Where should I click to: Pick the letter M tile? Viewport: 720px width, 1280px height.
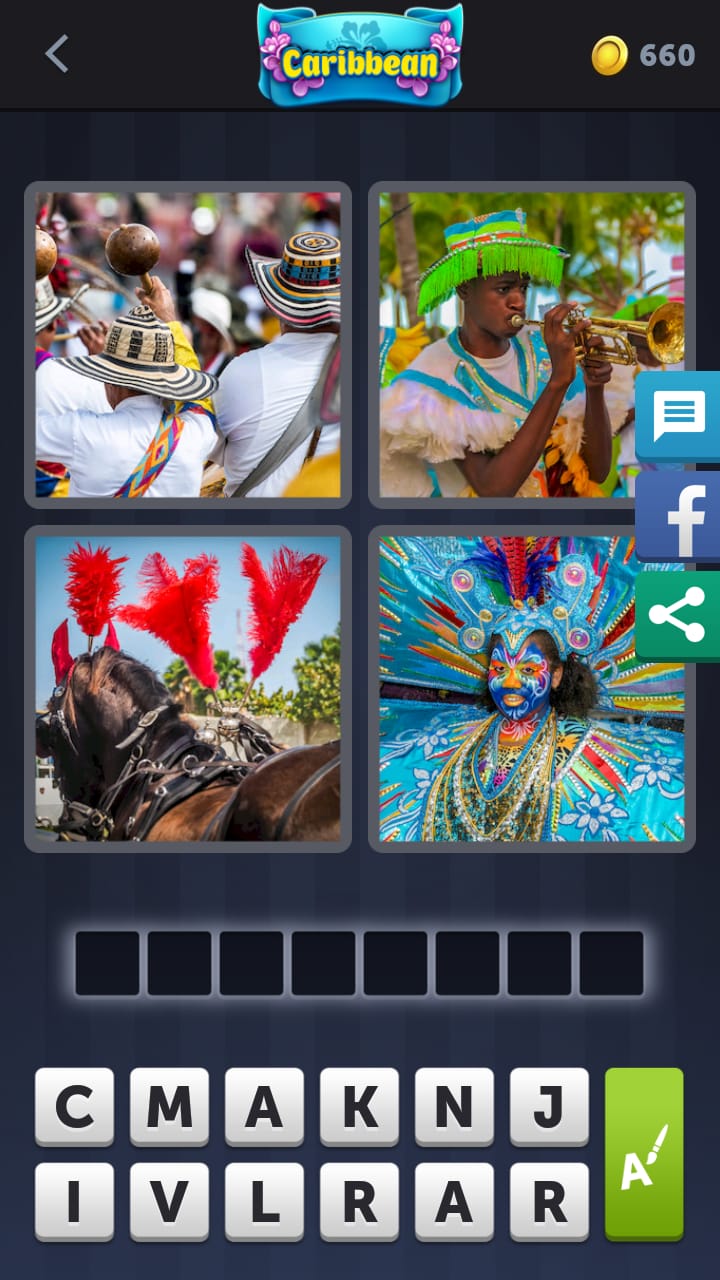tap(169, 1106)
